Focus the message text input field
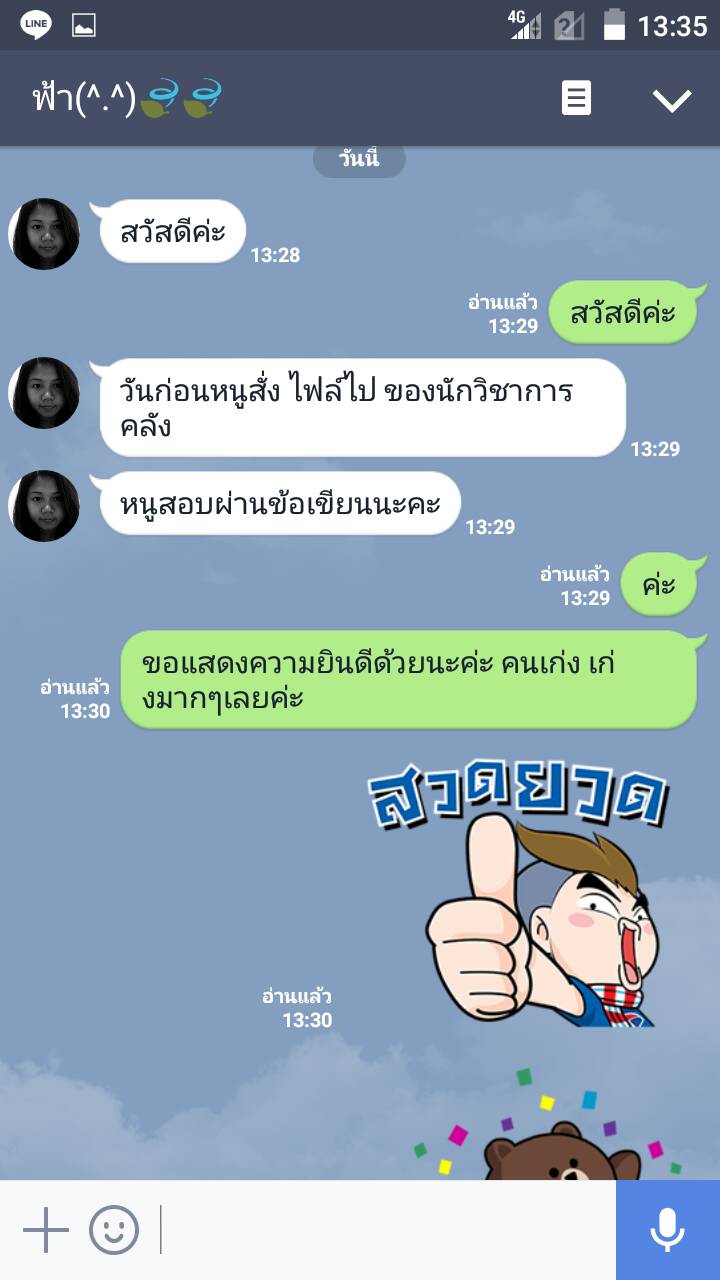The height and width of the screenshot is (1280, 720). (x=385, y=1230)
